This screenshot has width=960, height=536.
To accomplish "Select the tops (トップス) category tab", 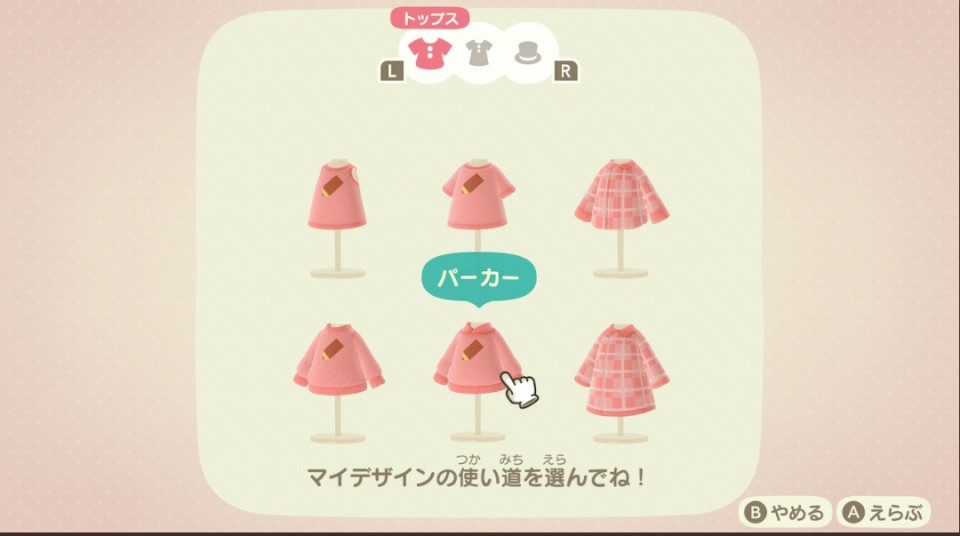I will click(x=430, y=50).
